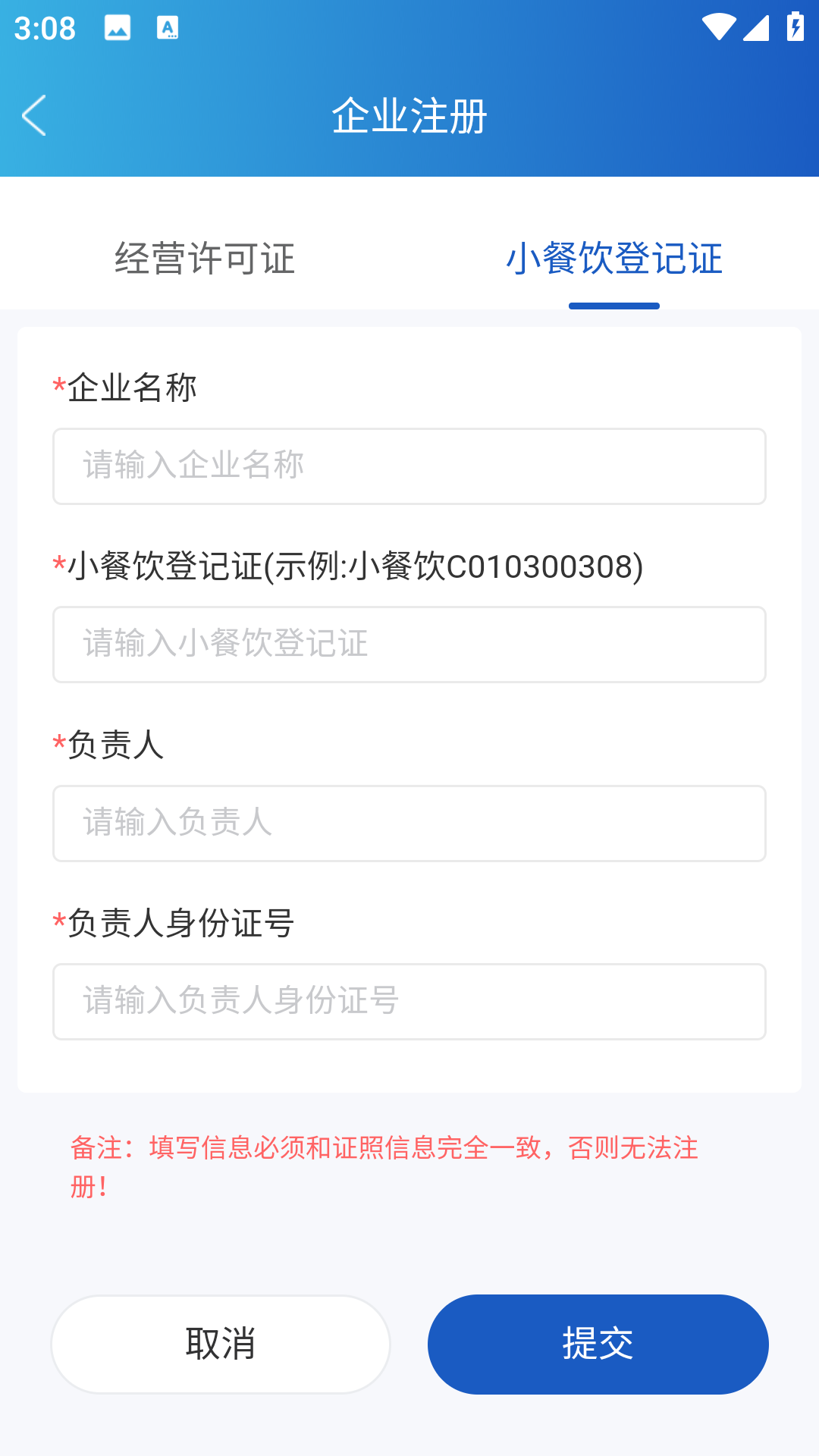Tap the 负责人身份证号 input field
This screenshot has height=1456, width=819.
409,1002
